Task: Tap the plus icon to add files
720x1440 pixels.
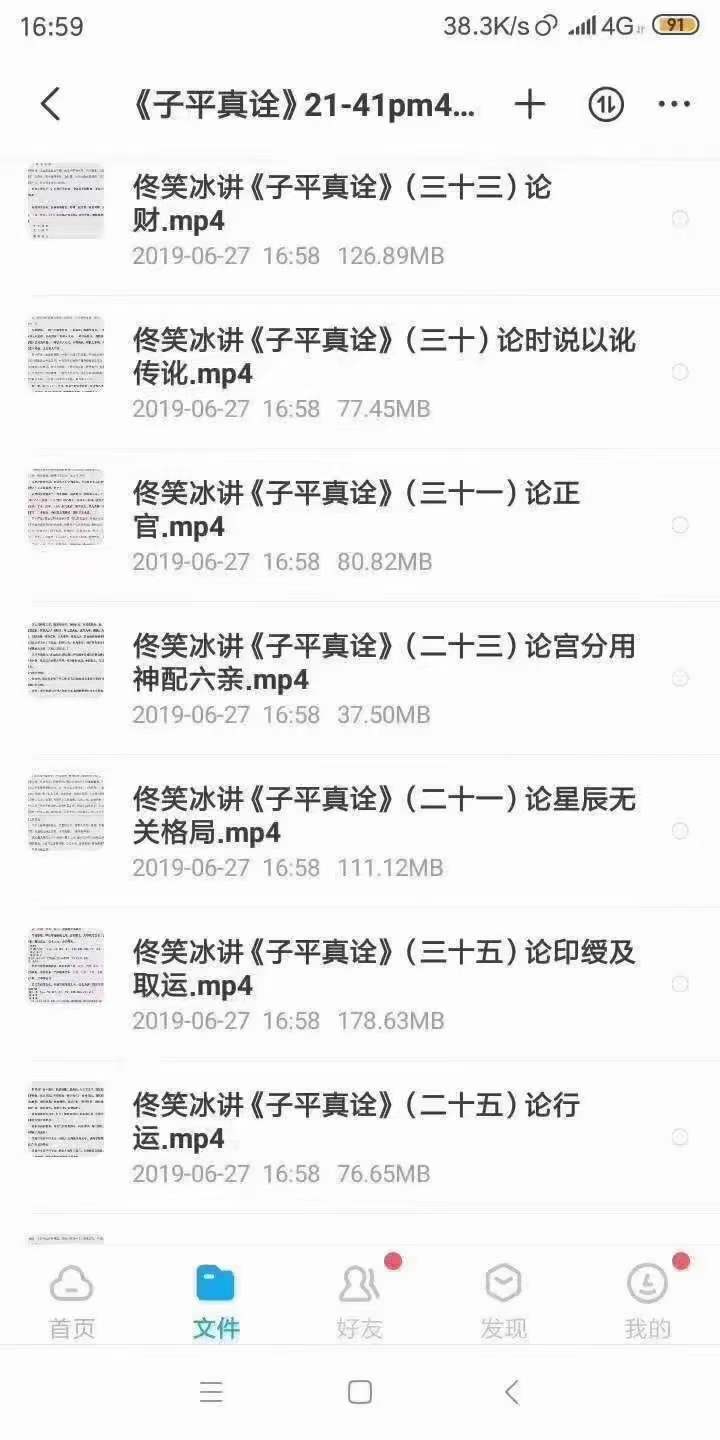Action: tap(530, 103)
